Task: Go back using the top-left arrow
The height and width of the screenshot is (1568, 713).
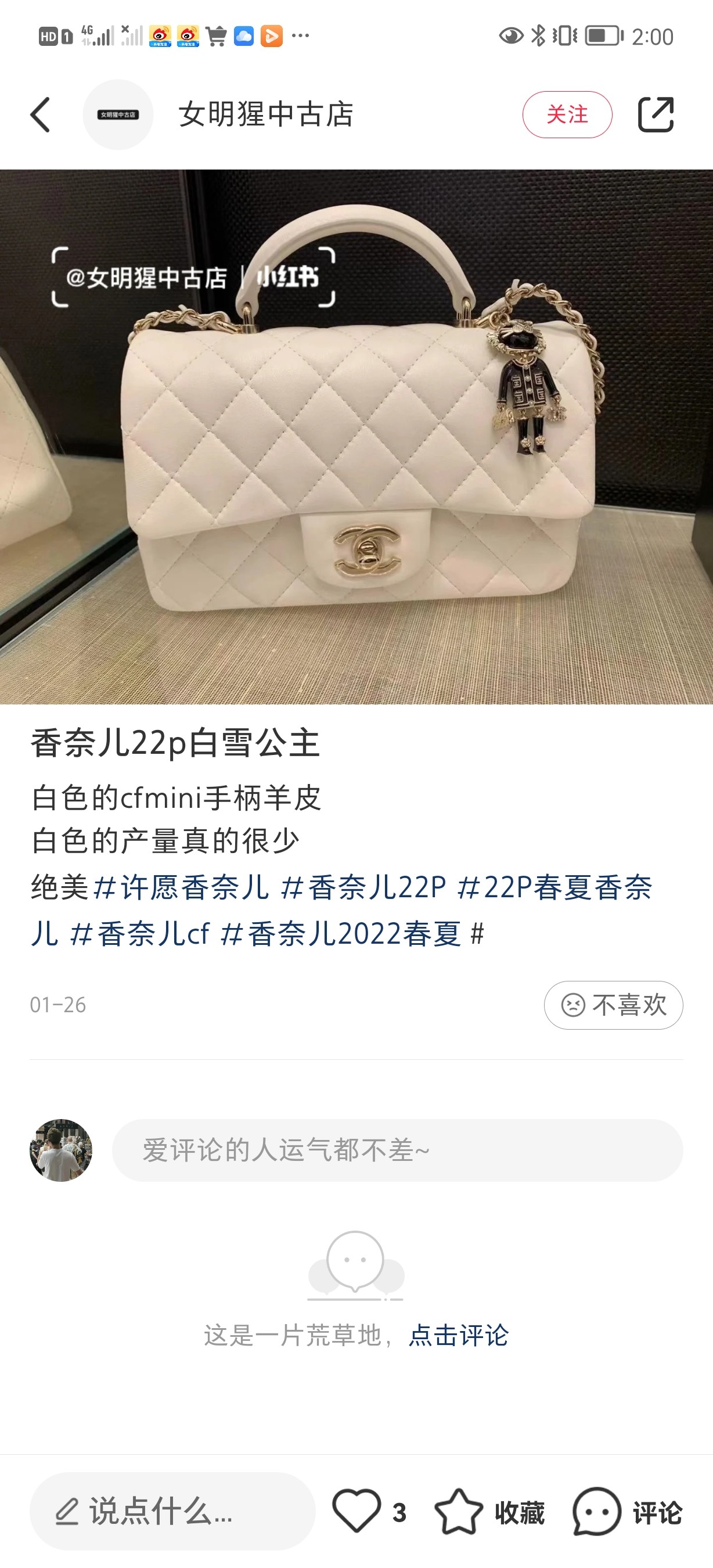Action: tap(40, 114)
